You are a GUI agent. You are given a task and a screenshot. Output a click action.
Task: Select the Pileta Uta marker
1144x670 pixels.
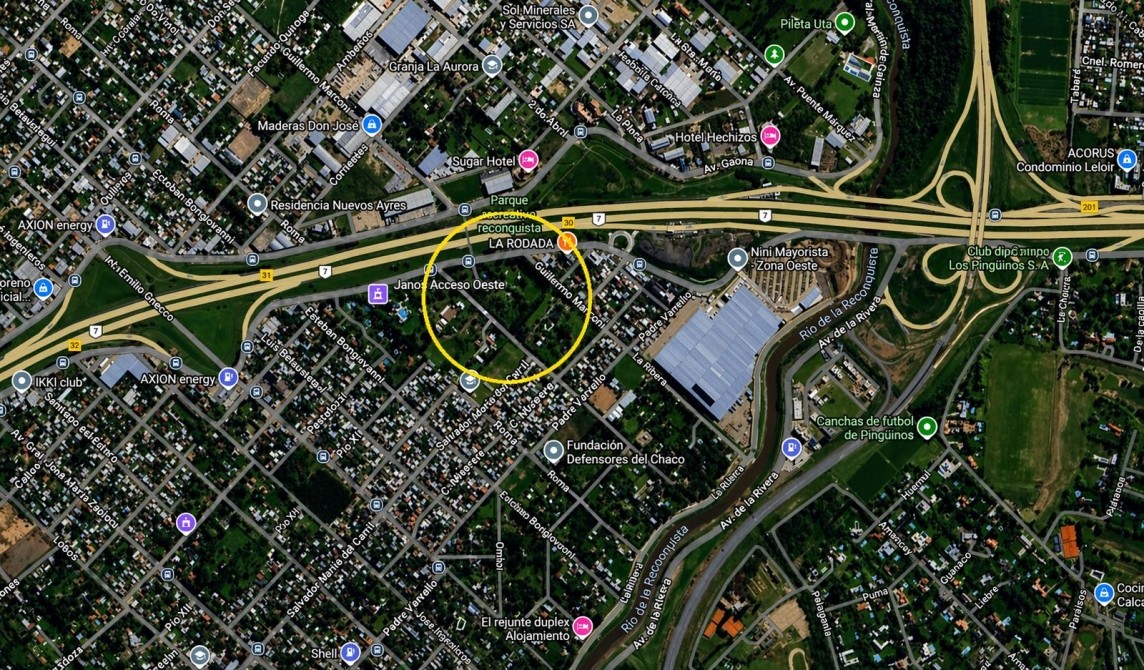845,22
